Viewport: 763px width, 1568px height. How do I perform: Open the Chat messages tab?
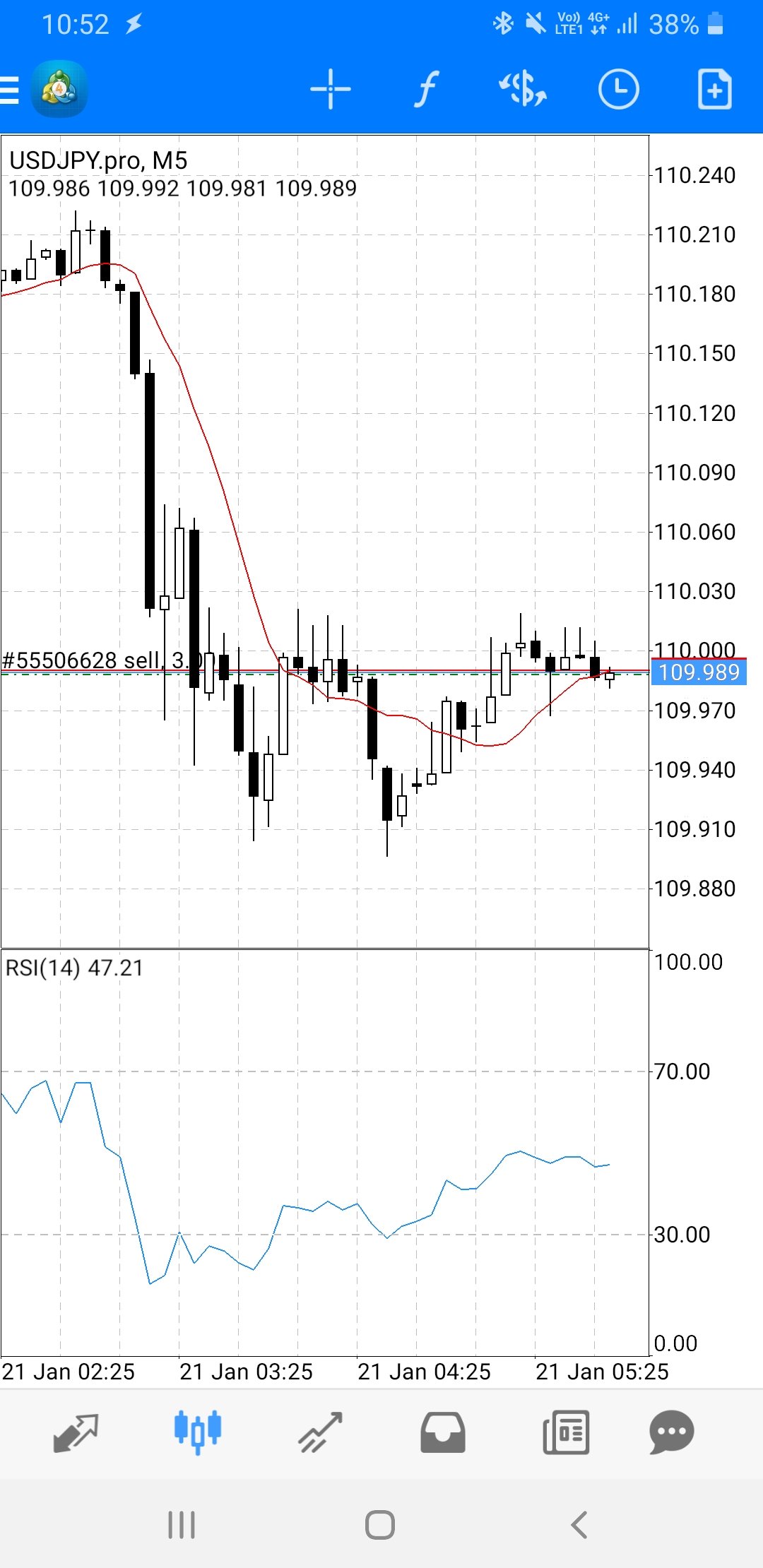[x=671, y=1432]
